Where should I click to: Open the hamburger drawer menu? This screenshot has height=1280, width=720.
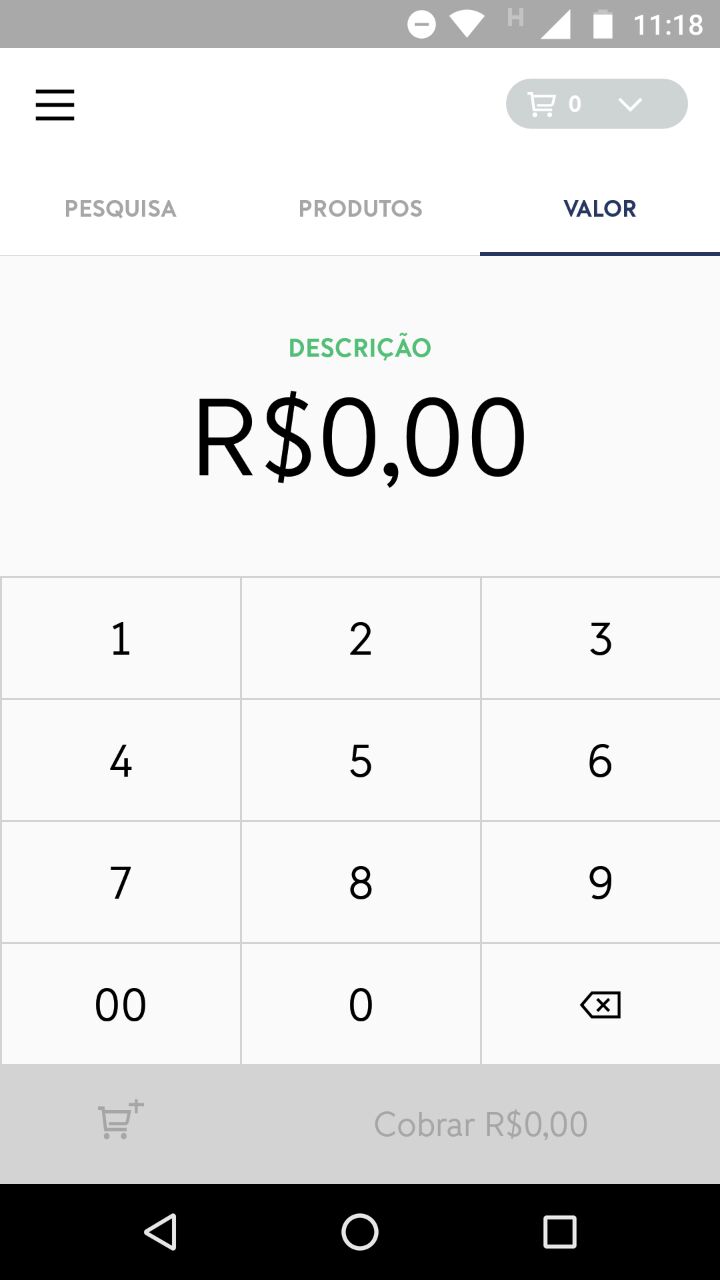pyautogui.click(x=55, y=105)
